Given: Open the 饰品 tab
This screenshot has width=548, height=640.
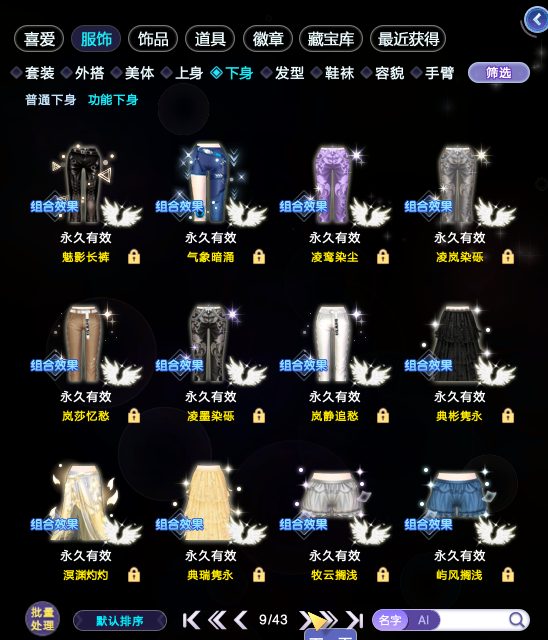Looking at the screenshot, I should 153,39.
